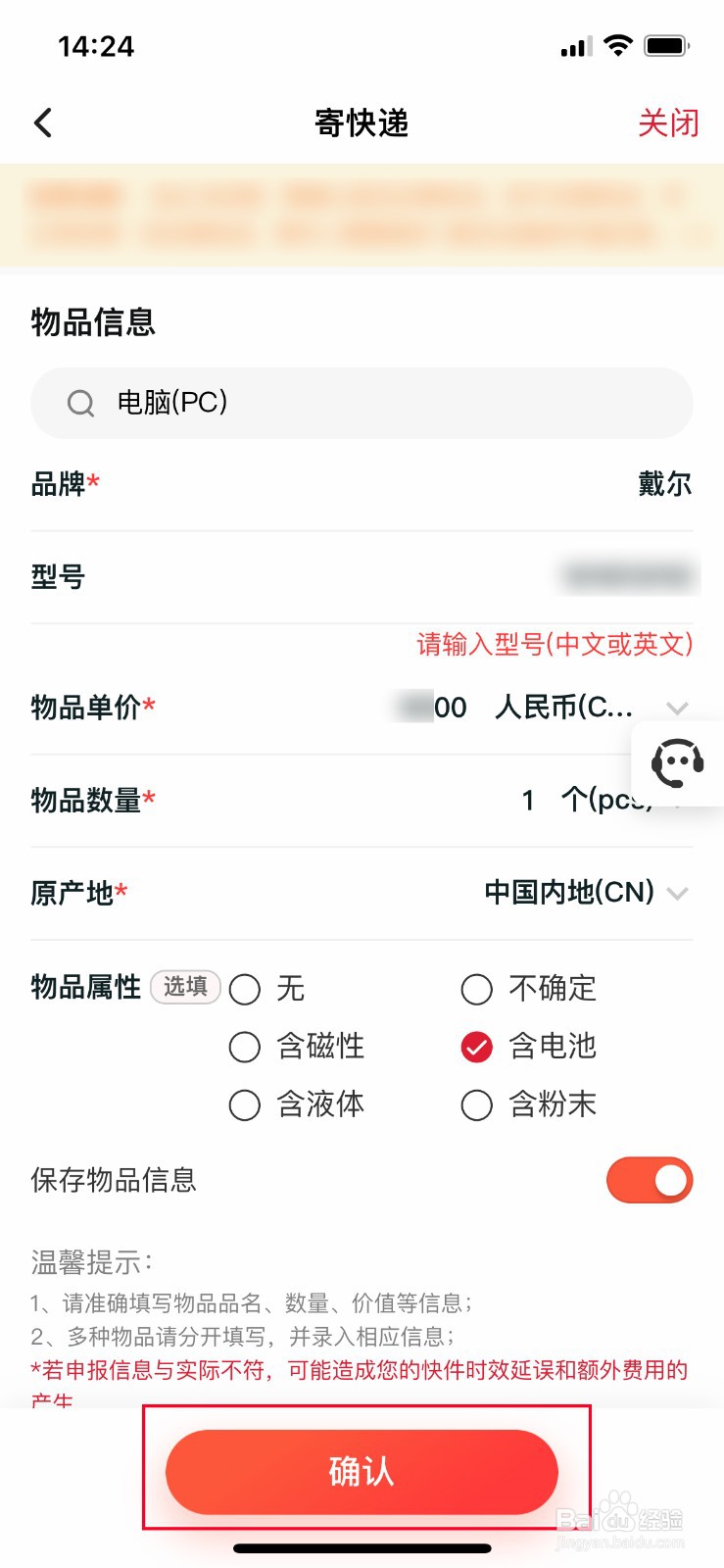
Task: Select the 不确定 attribute option
Action: pos(477,990)
